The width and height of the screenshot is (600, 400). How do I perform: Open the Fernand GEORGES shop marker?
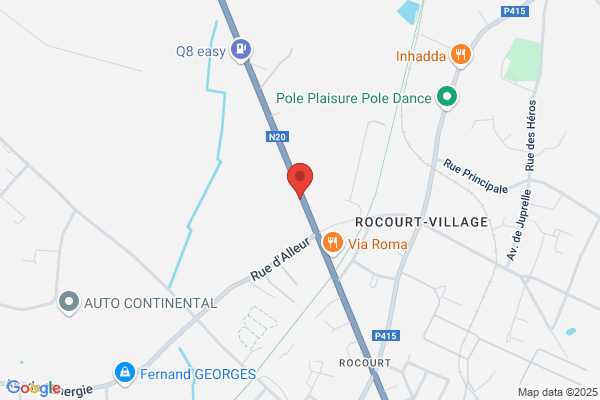tap(125, 373)
